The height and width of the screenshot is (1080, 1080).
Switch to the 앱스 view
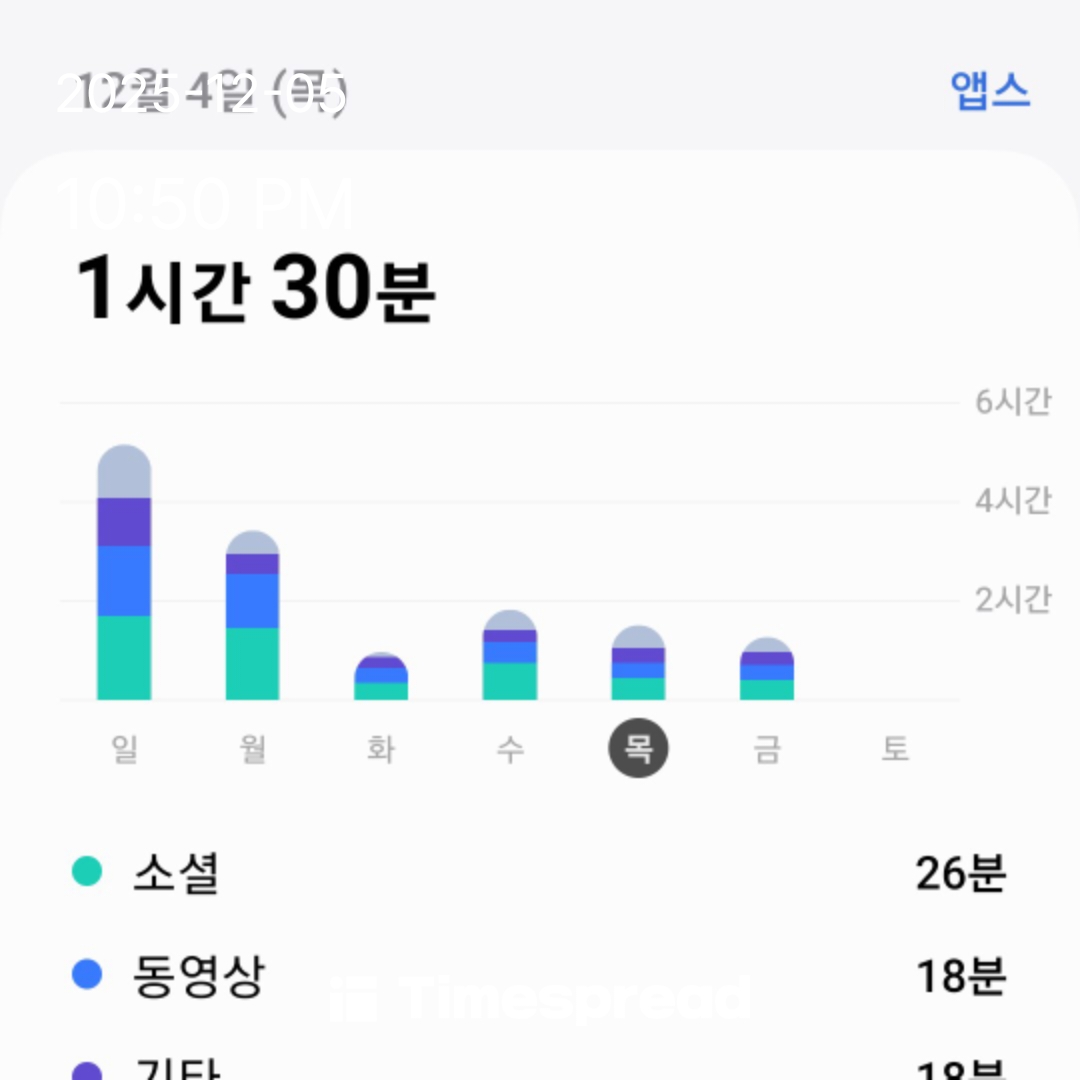tap(989, 91)
